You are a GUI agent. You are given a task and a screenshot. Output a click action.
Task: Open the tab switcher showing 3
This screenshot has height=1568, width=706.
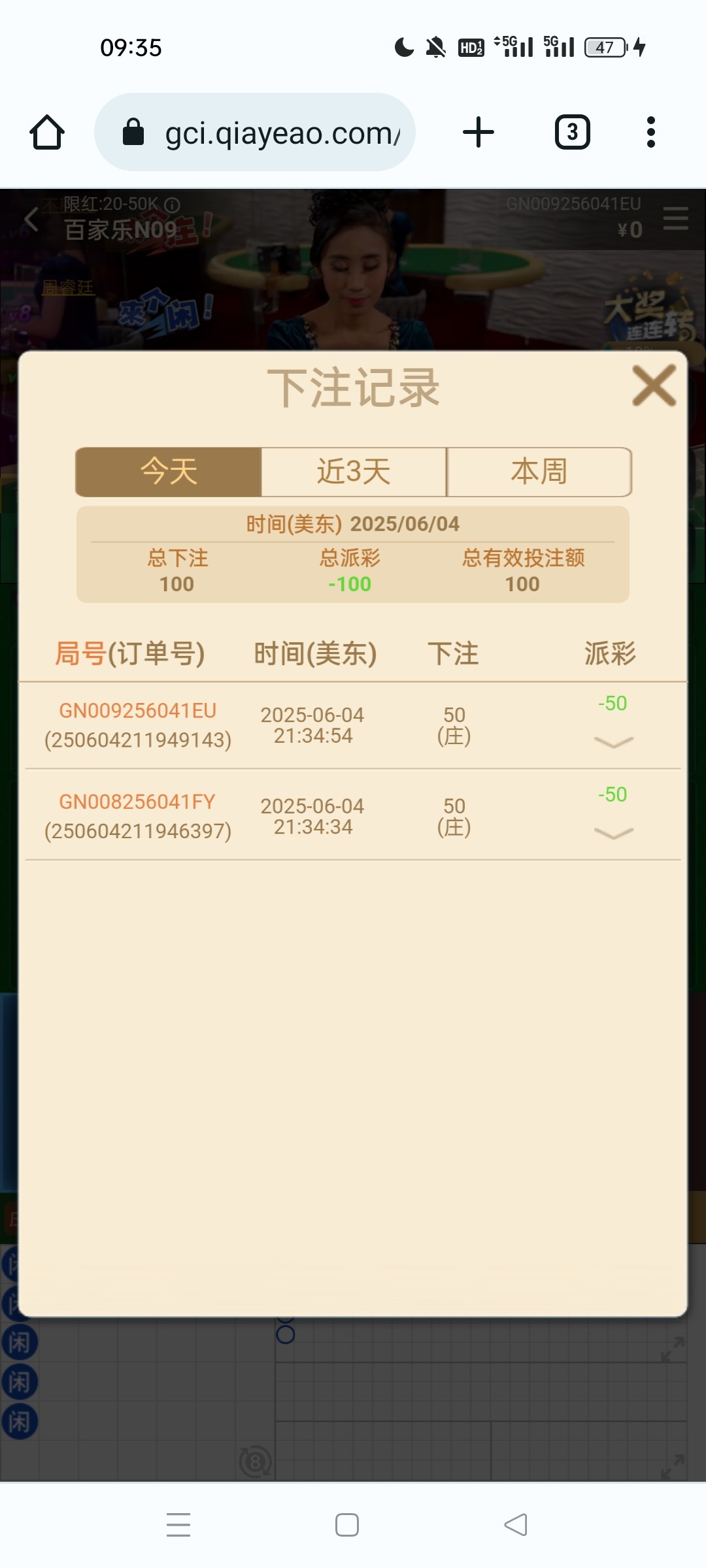pyautogui.click(x=573, y=133)
